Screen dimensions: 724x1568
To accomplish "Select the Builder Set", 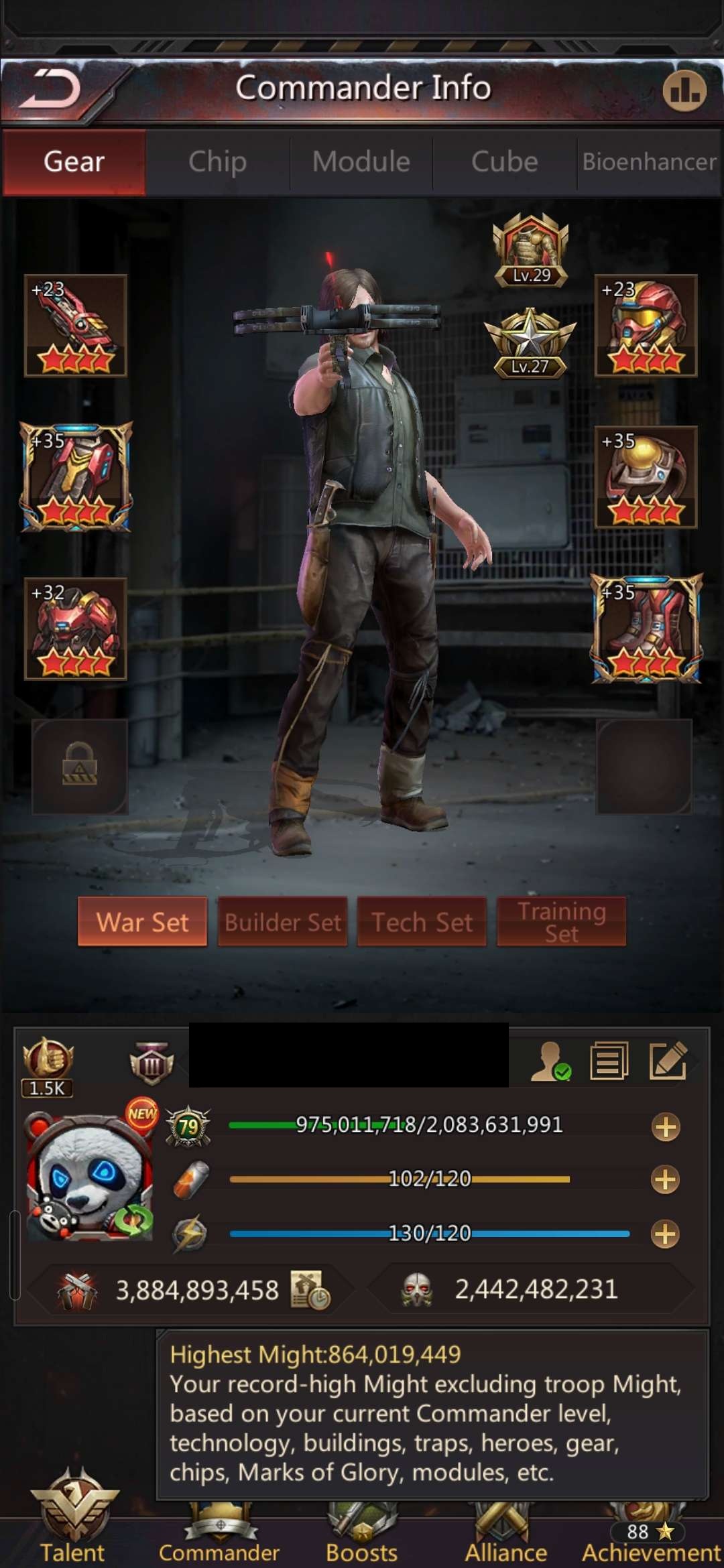I will (x=282, y=922).
